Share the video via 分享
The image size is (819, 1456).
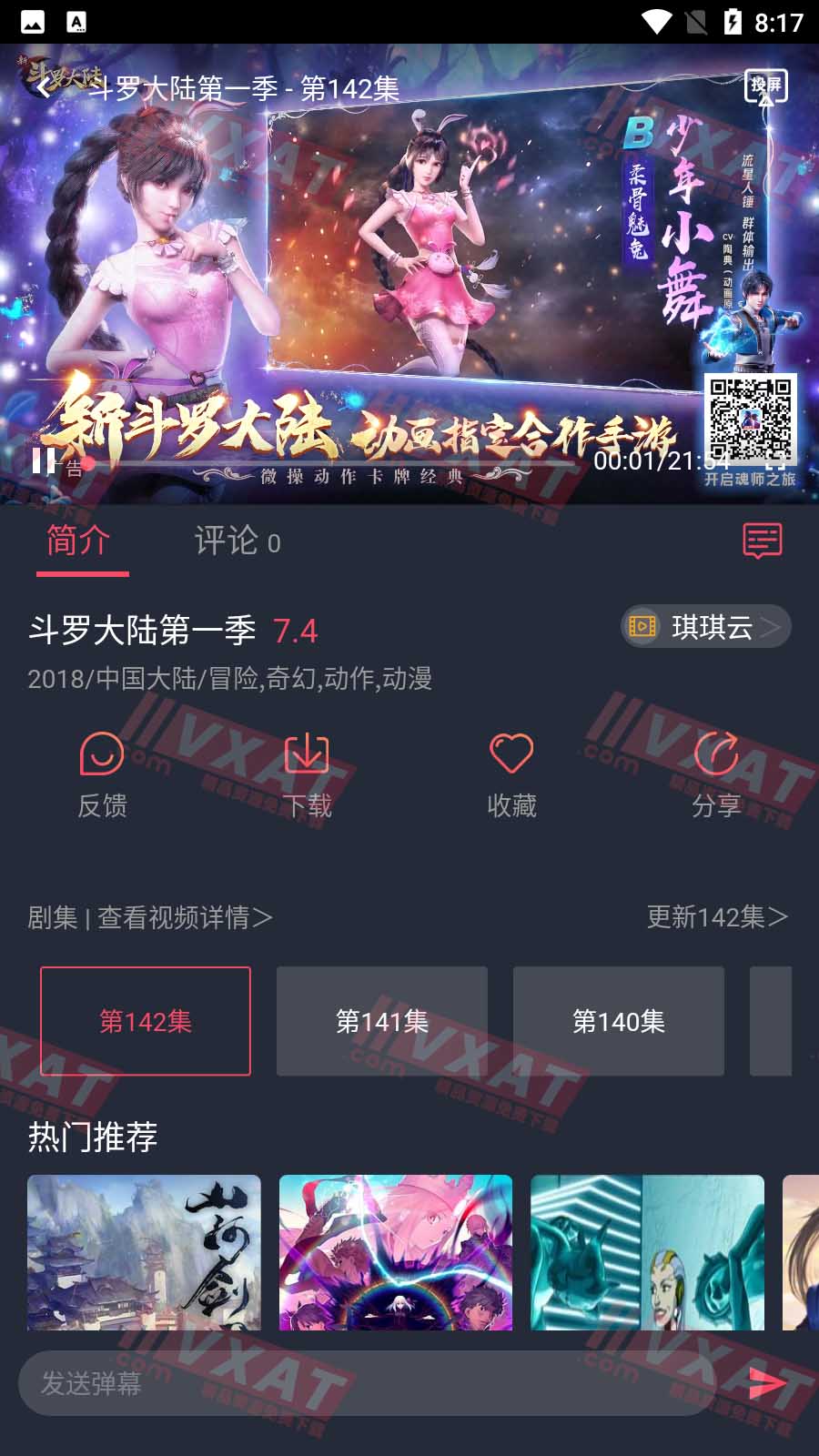[x=716, y=774]
